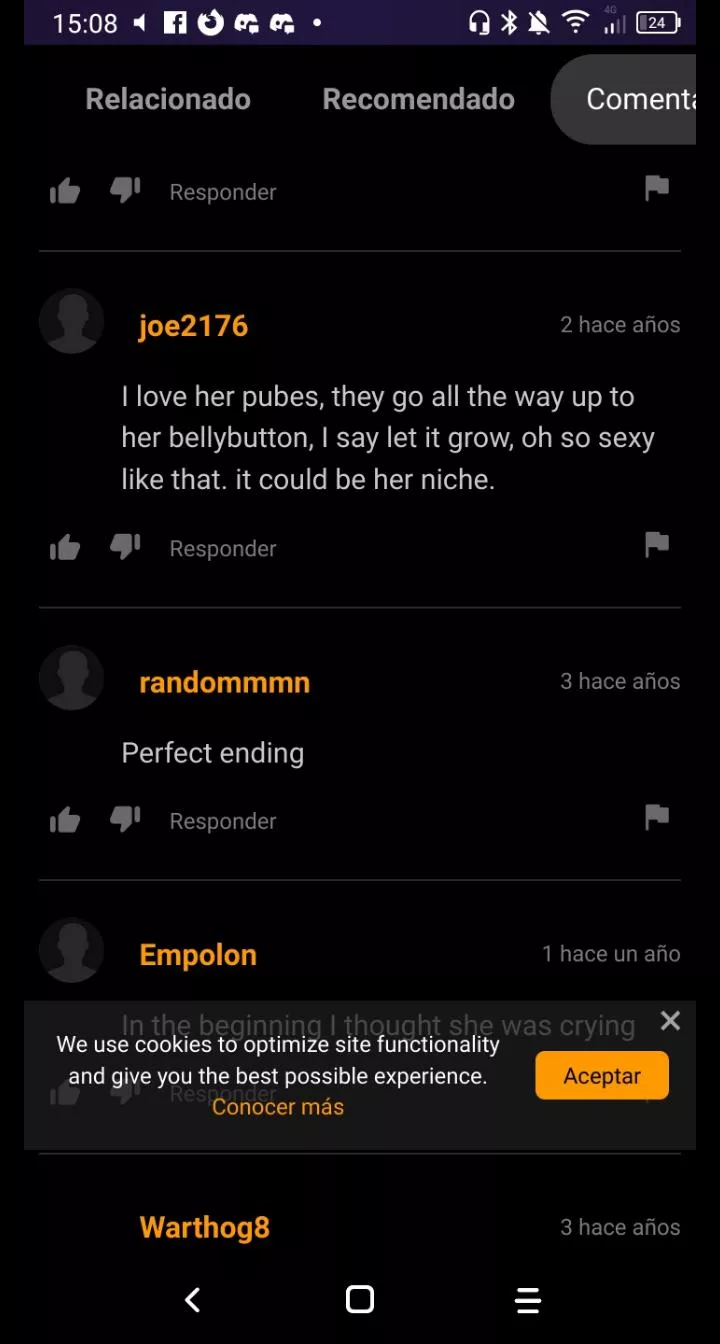Tap the Android home button
This screenshot has width=720, height=1344.
[359, 1300]
